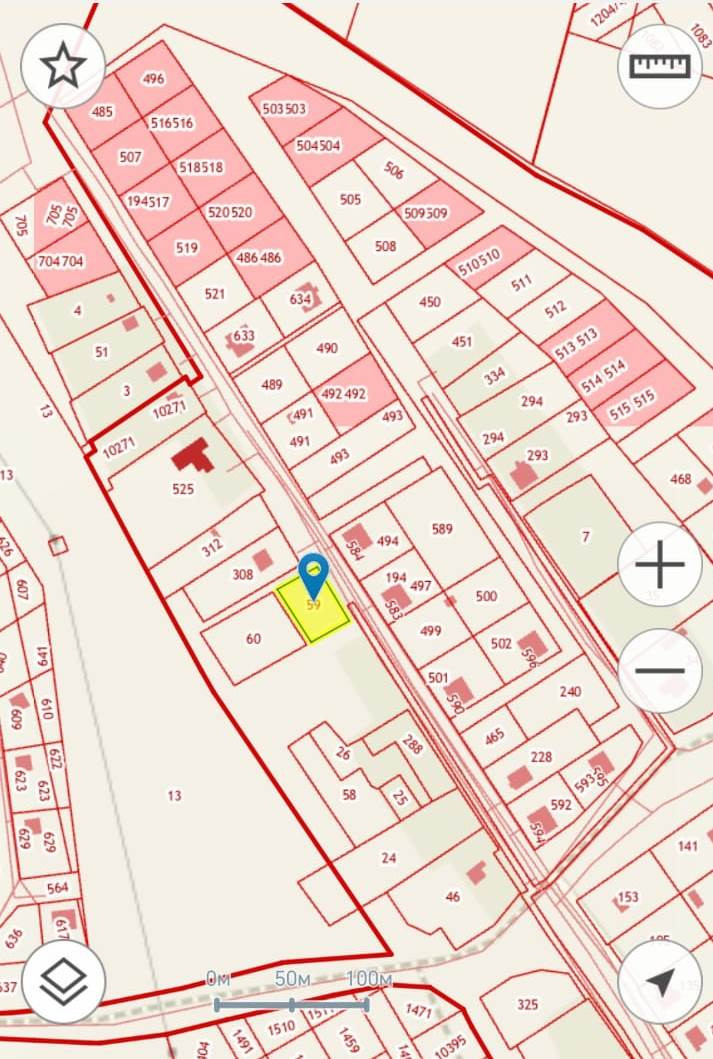Open the map layers selector
Image resolution: width=713 pixels, height=1059 pixels.
click(x=63, y=983)
